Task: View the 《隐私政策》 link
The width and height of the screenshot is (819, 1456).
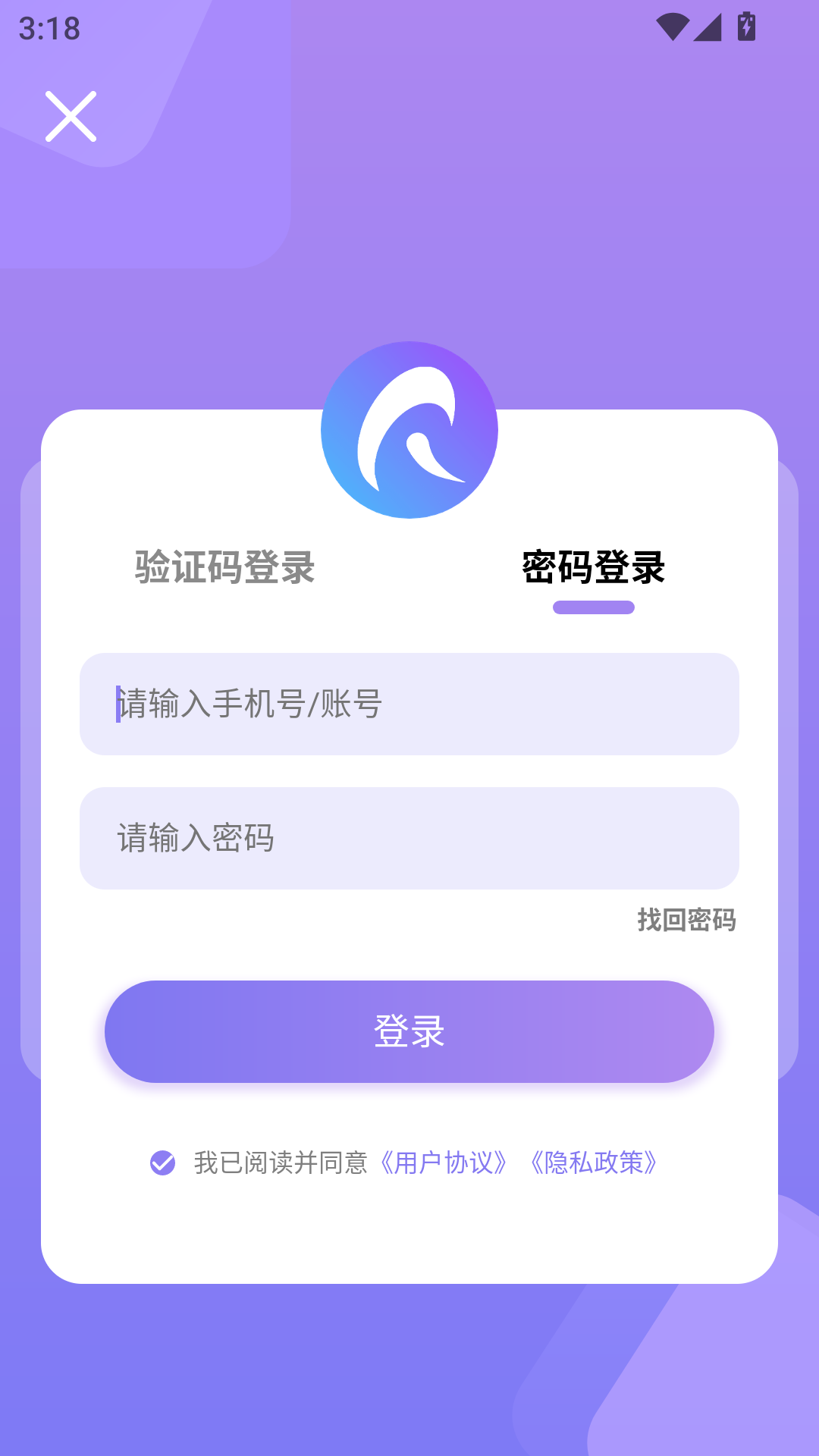Action: [594, 1163]
